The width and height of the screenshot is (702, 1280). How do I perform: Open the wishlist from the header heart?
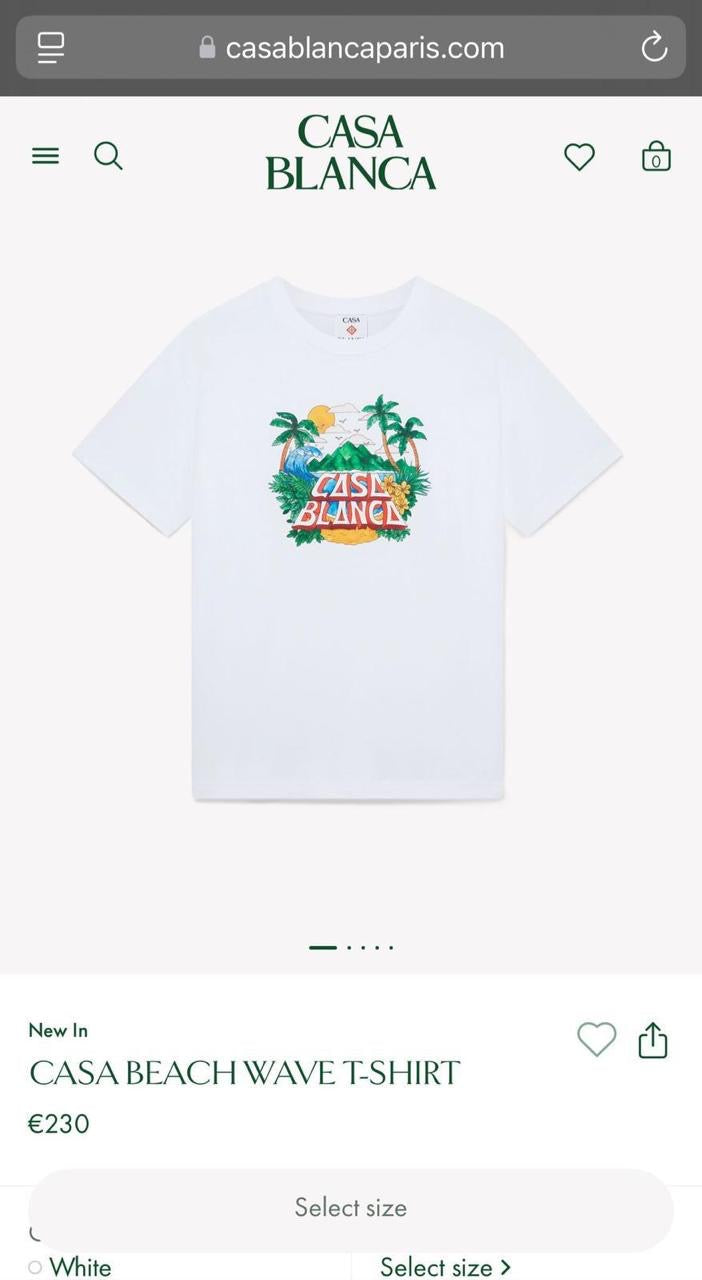click(579, 157)
